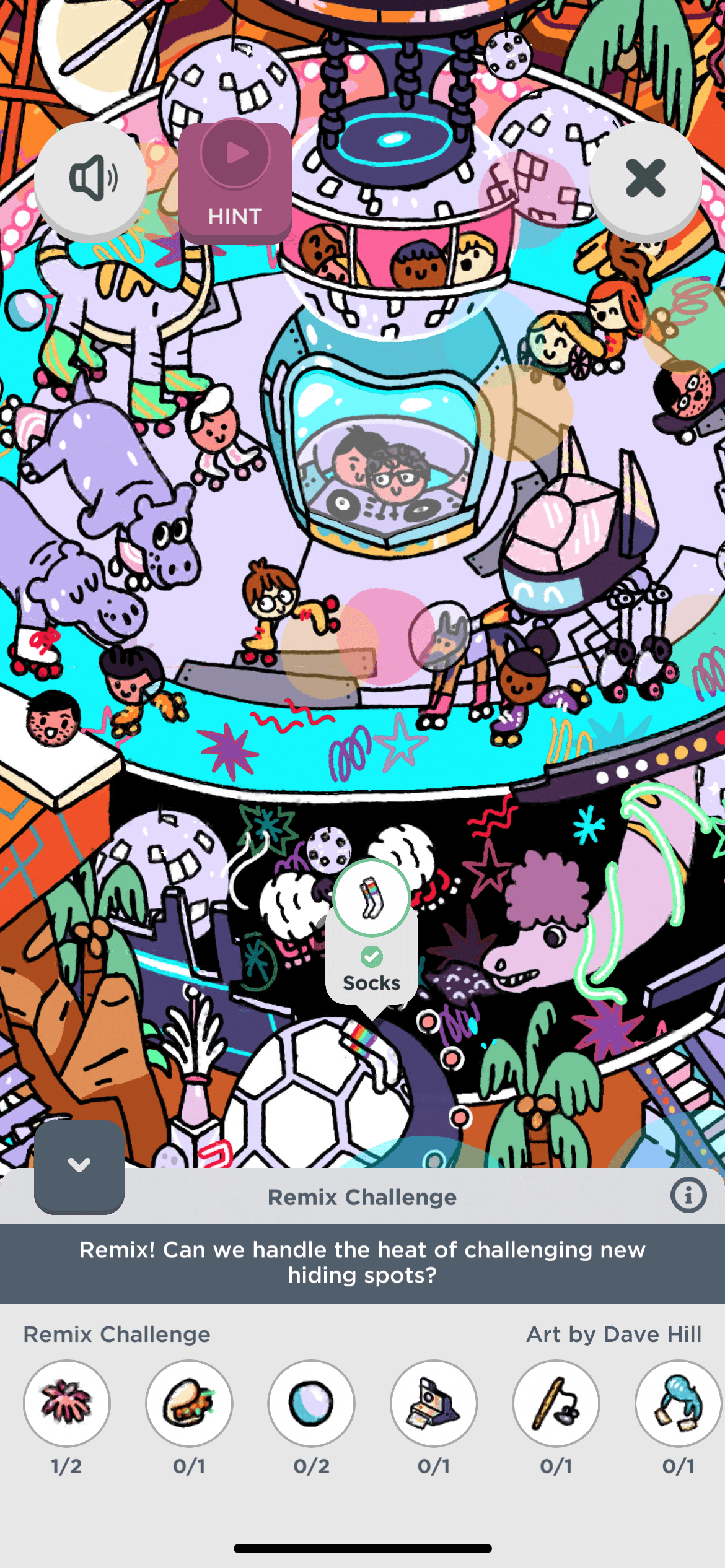Close the hidden object game
Viewport: 725px width, 1568px height.
[x=645, y=178]
